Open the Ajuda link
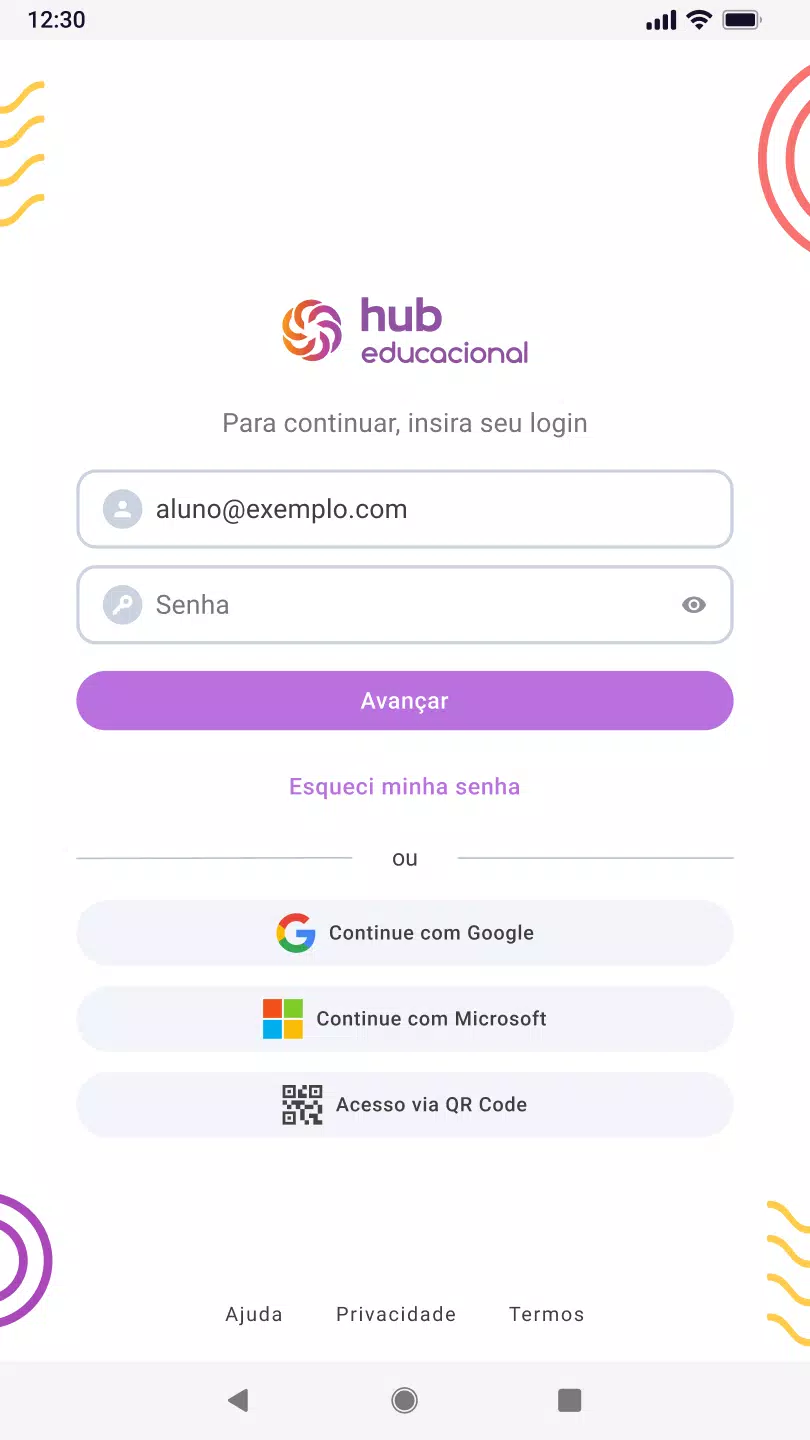This screenshot has height=1440, width=810. (254, 1314)
